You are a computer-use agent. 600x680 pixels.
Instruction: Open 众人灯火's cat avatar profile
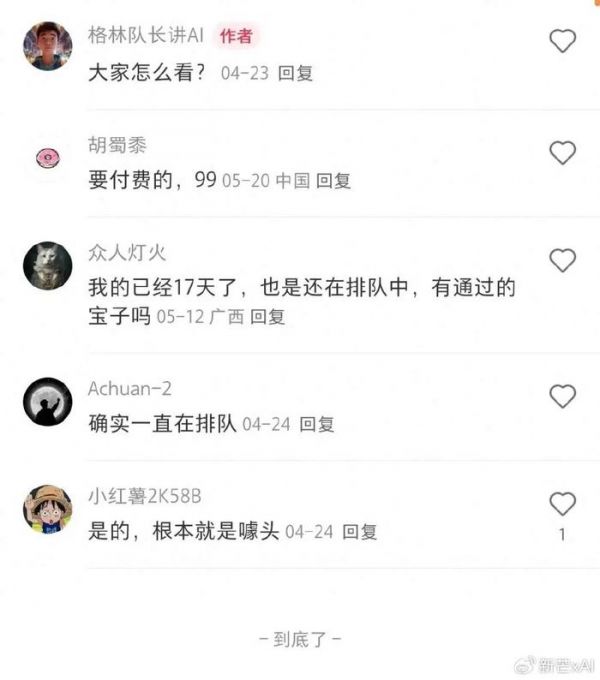point(47,265)
